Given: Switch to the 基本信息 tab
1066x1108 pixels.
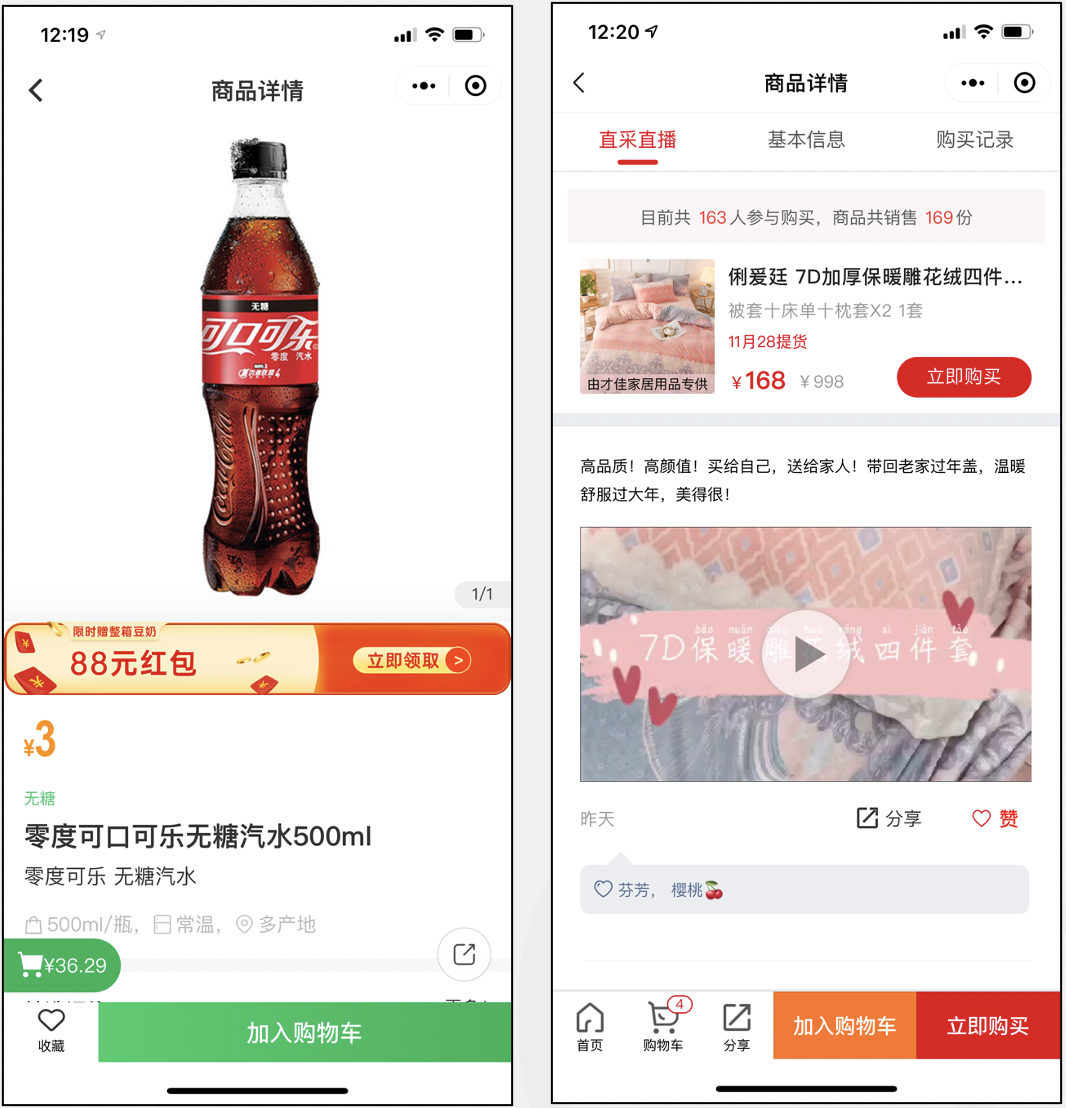Looking at the screenshot, I should [x=806, y=140].
